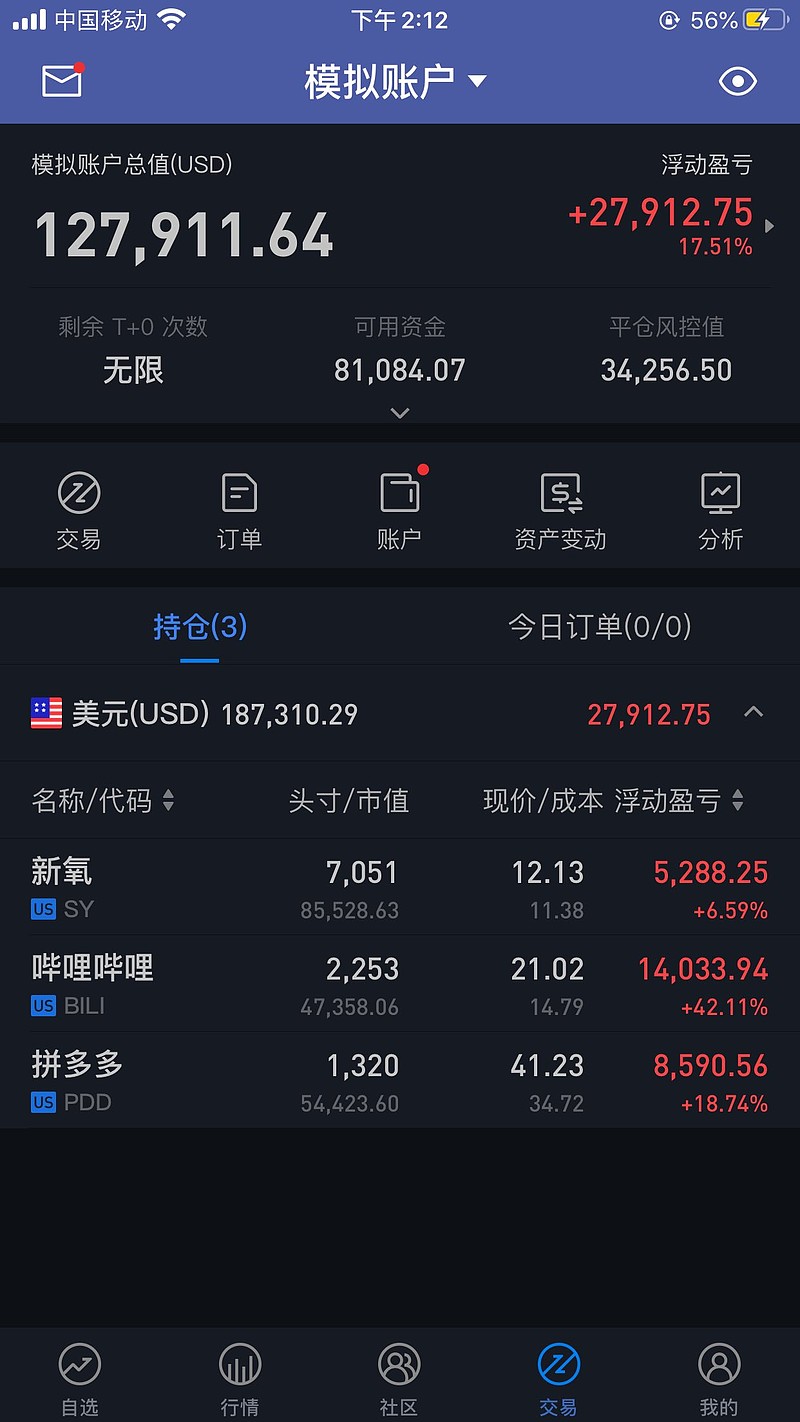Go to the 我的 profile tab

tap(719, 1378)
